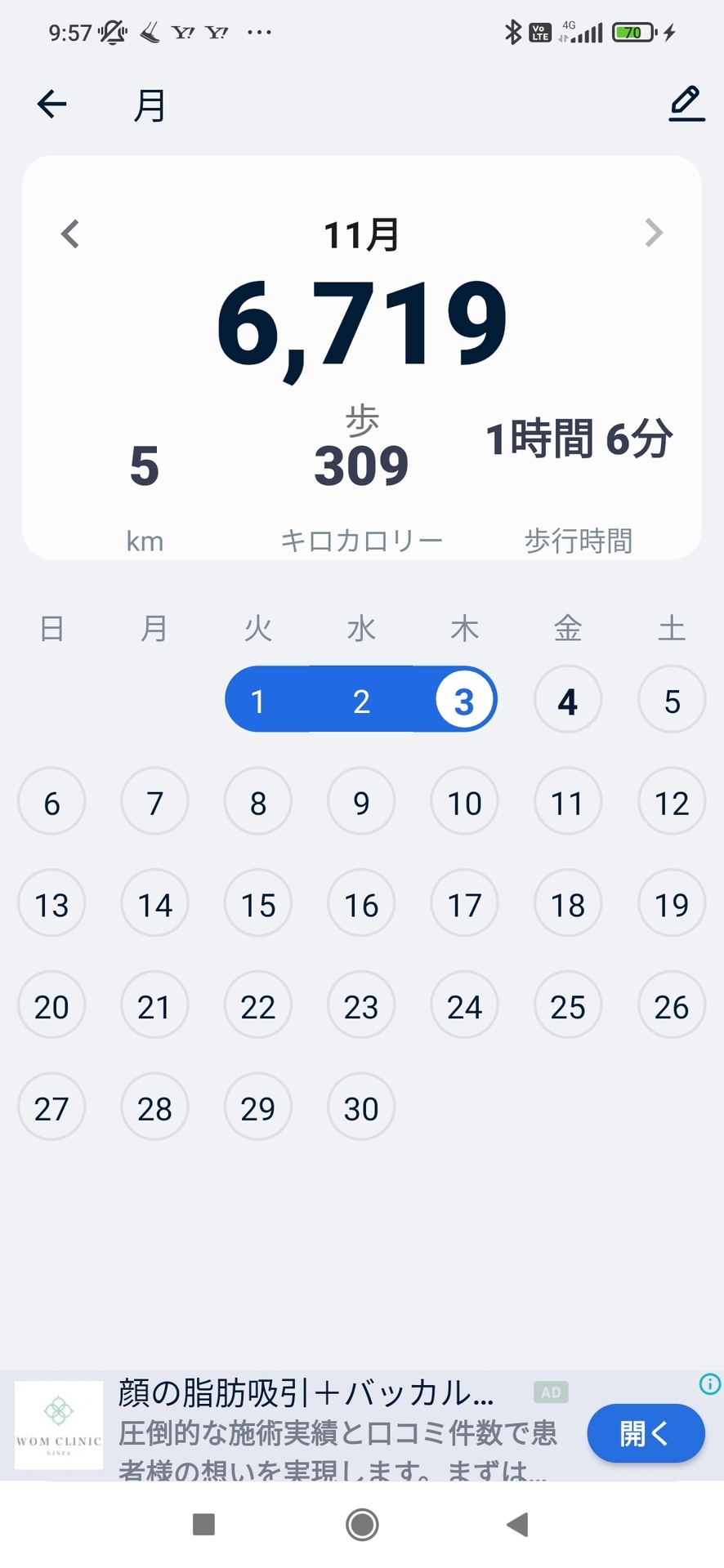Screen dimensions: 724x1568
Task: Tap the 開く button on the ad
Action: click(646, 1433)
